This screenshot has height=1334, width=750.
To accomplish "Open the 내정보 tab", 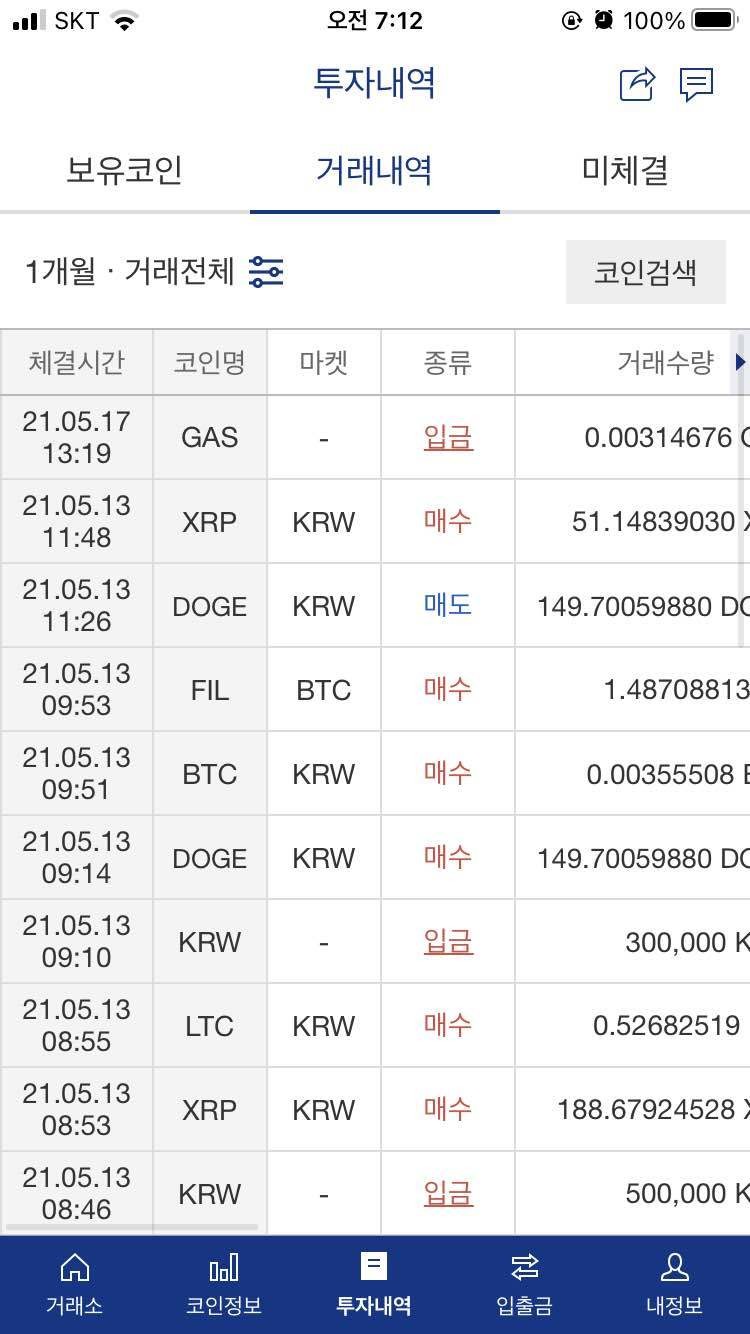I will pyautogui.click(x=674, y=1284).
